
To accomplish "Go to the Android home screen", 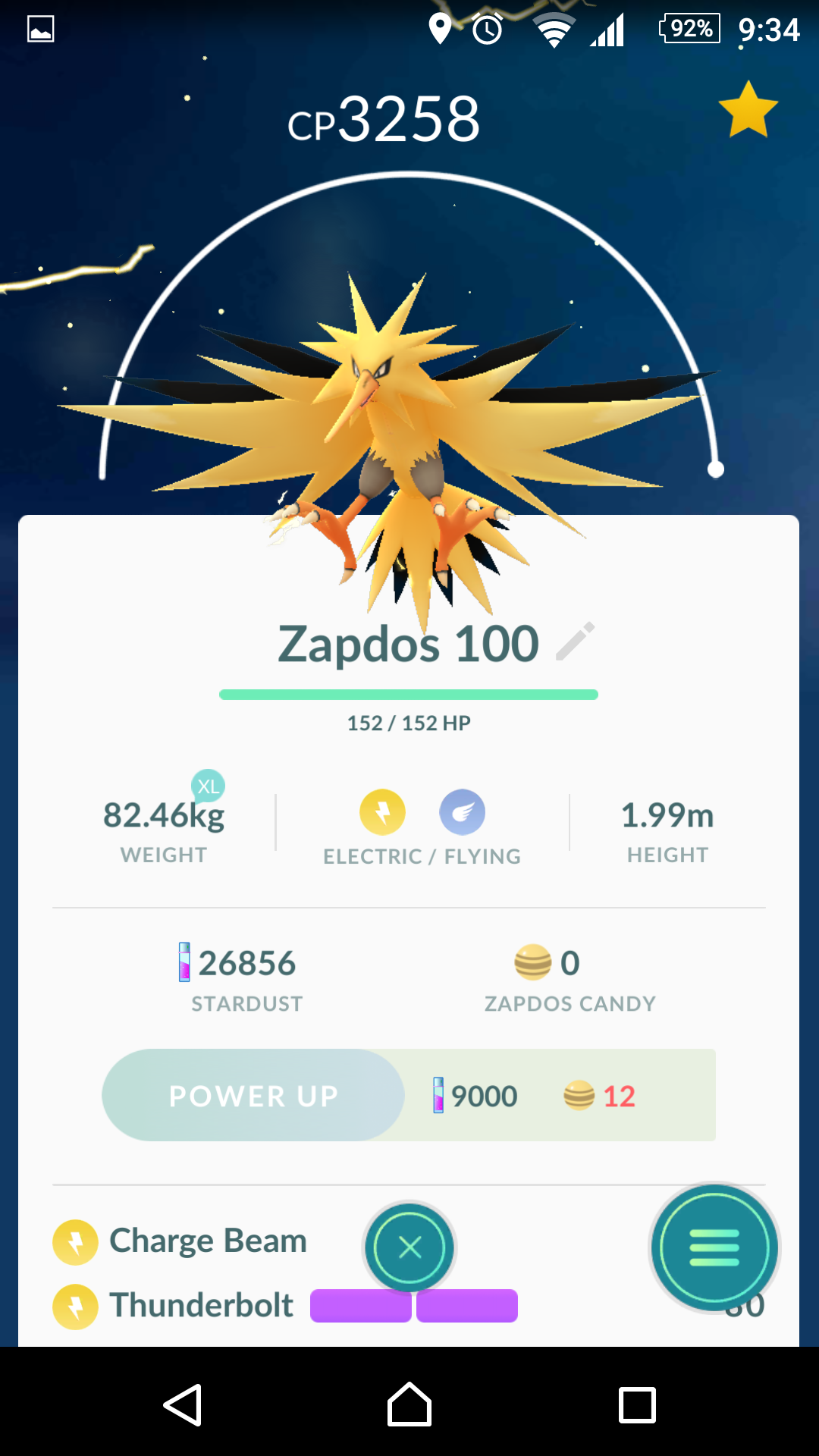I will pyautogui.click(x=409, y=1404).
